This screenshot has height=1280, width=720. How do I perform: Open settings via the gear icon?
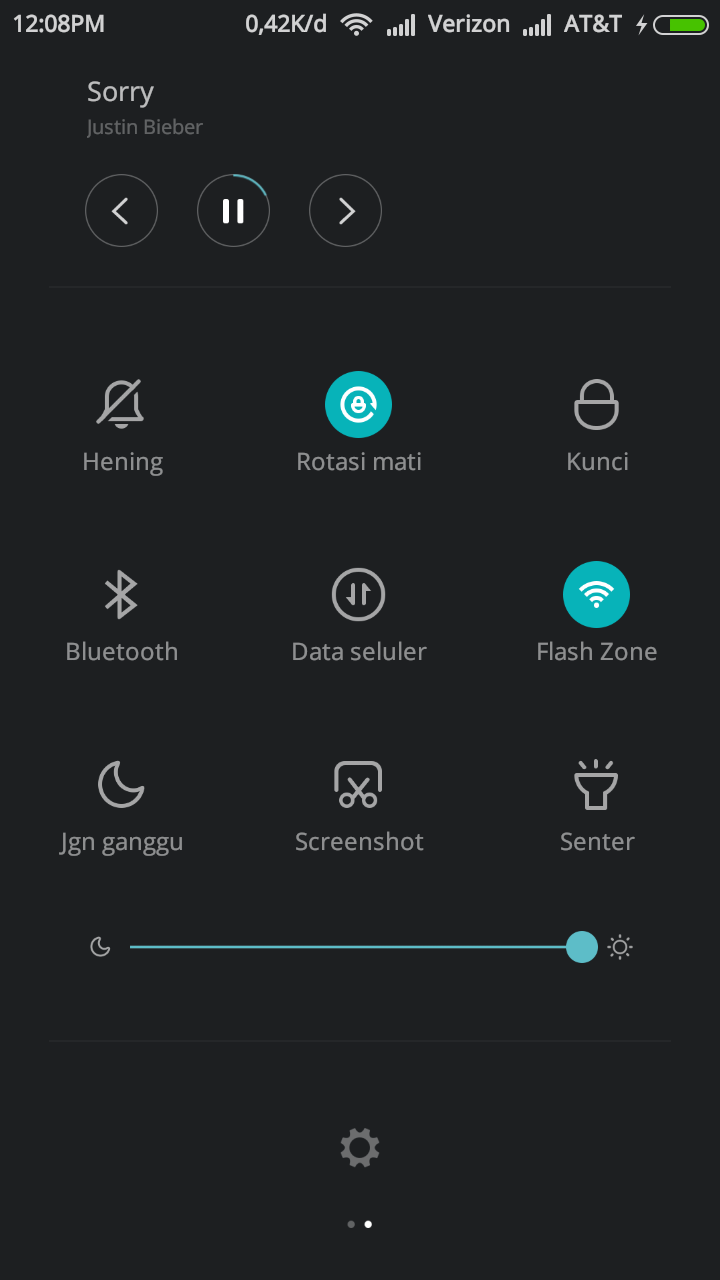click(360, 1147)
